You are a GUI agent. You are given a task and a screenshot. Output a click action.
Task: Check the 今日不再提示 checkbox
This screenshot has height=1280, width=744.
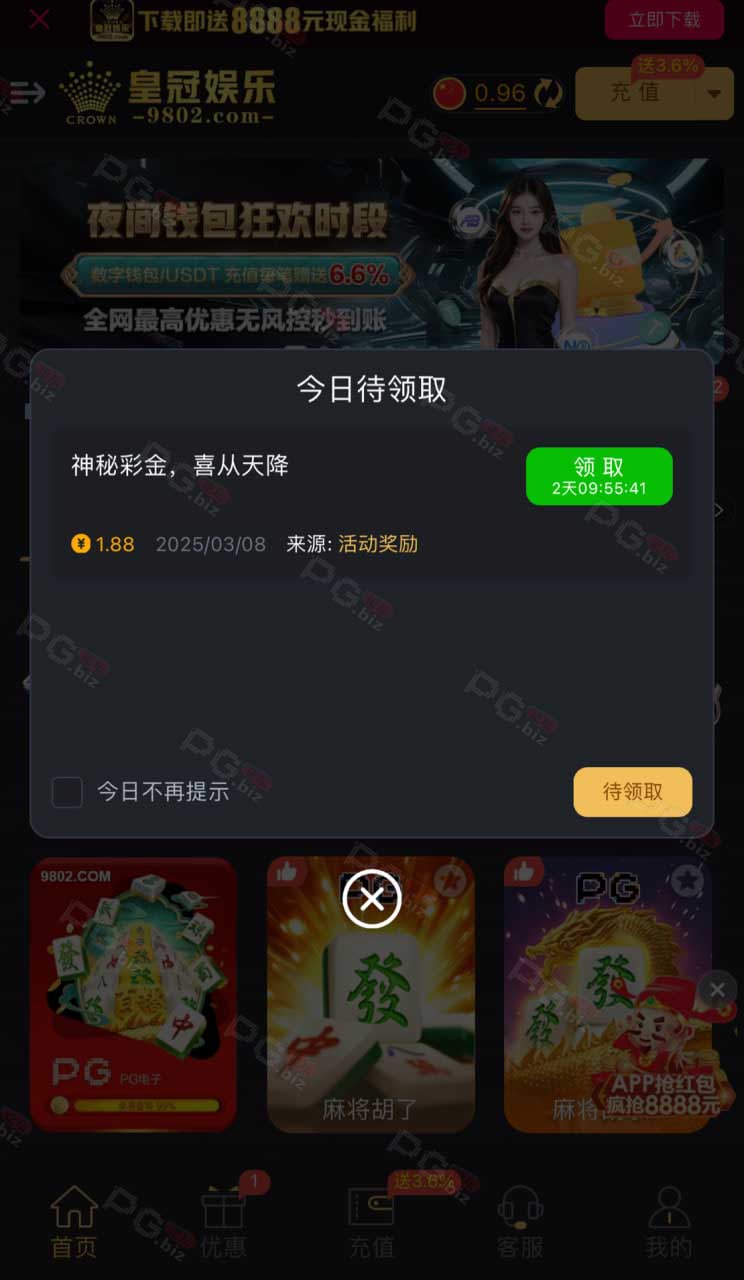click(67, 792)
